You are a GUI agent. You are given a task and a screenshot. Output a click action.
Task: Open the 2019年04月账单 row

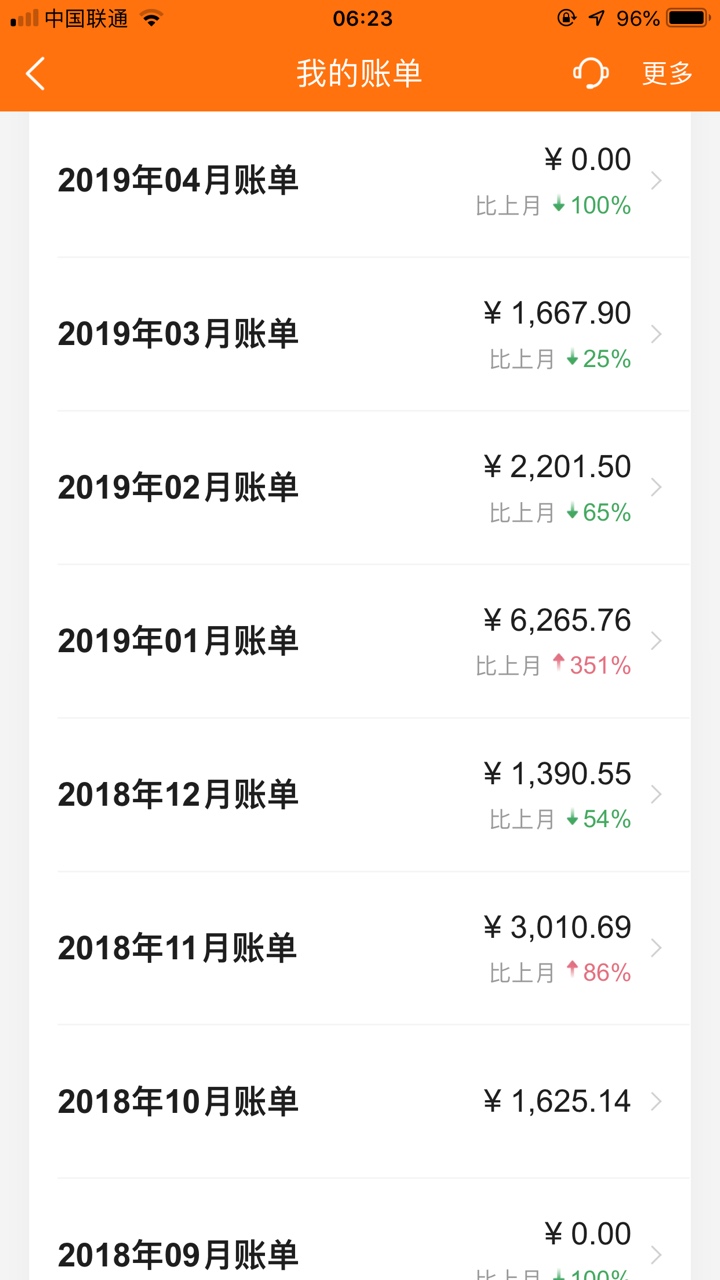(x=360, y=181)
